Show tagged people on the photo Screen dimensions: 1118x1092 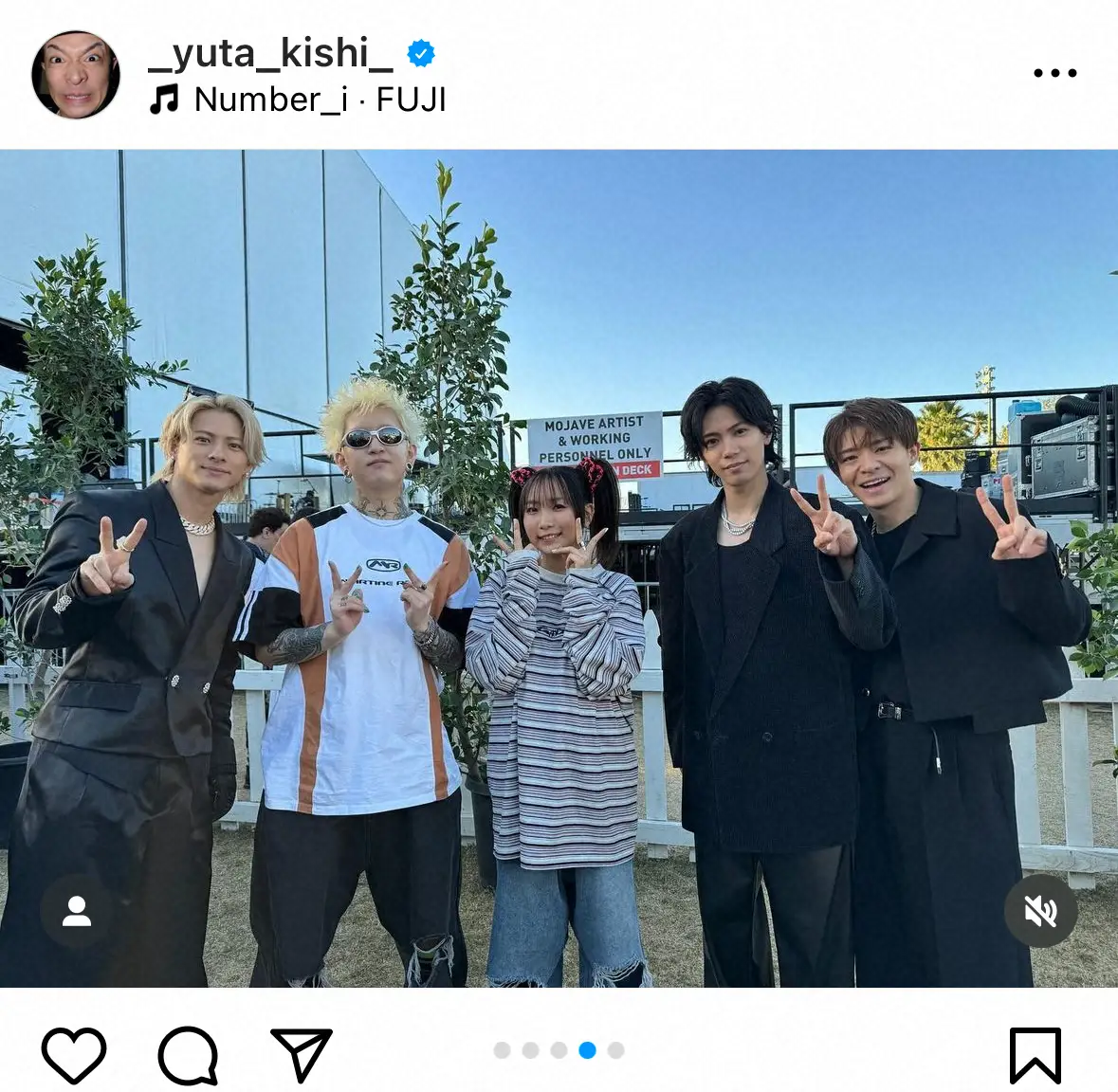[x=77, y=912]
